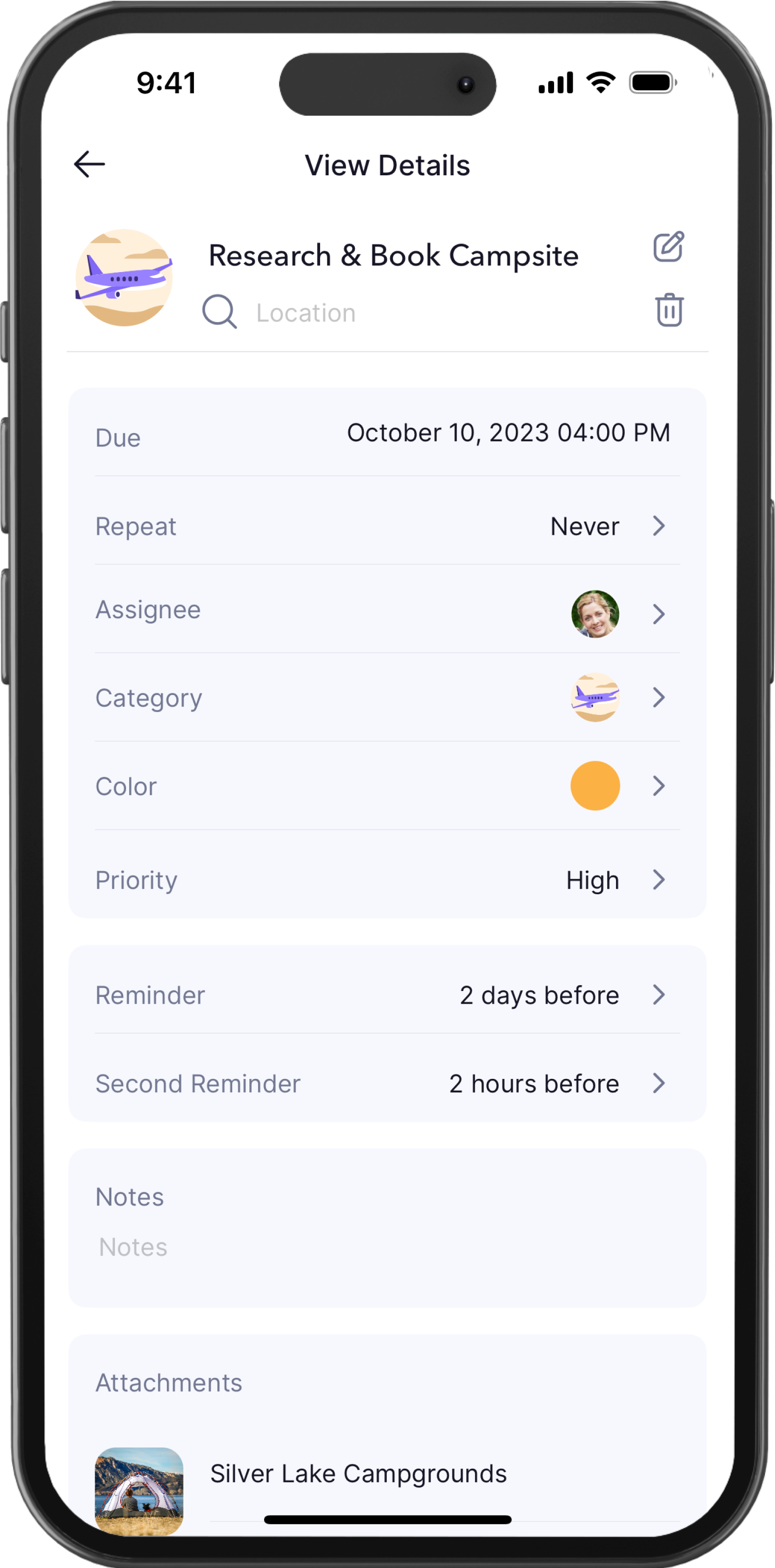Open Reminder set to 2 days before
The height and width of the screenshot is (1568, 775).
point(388,994)
